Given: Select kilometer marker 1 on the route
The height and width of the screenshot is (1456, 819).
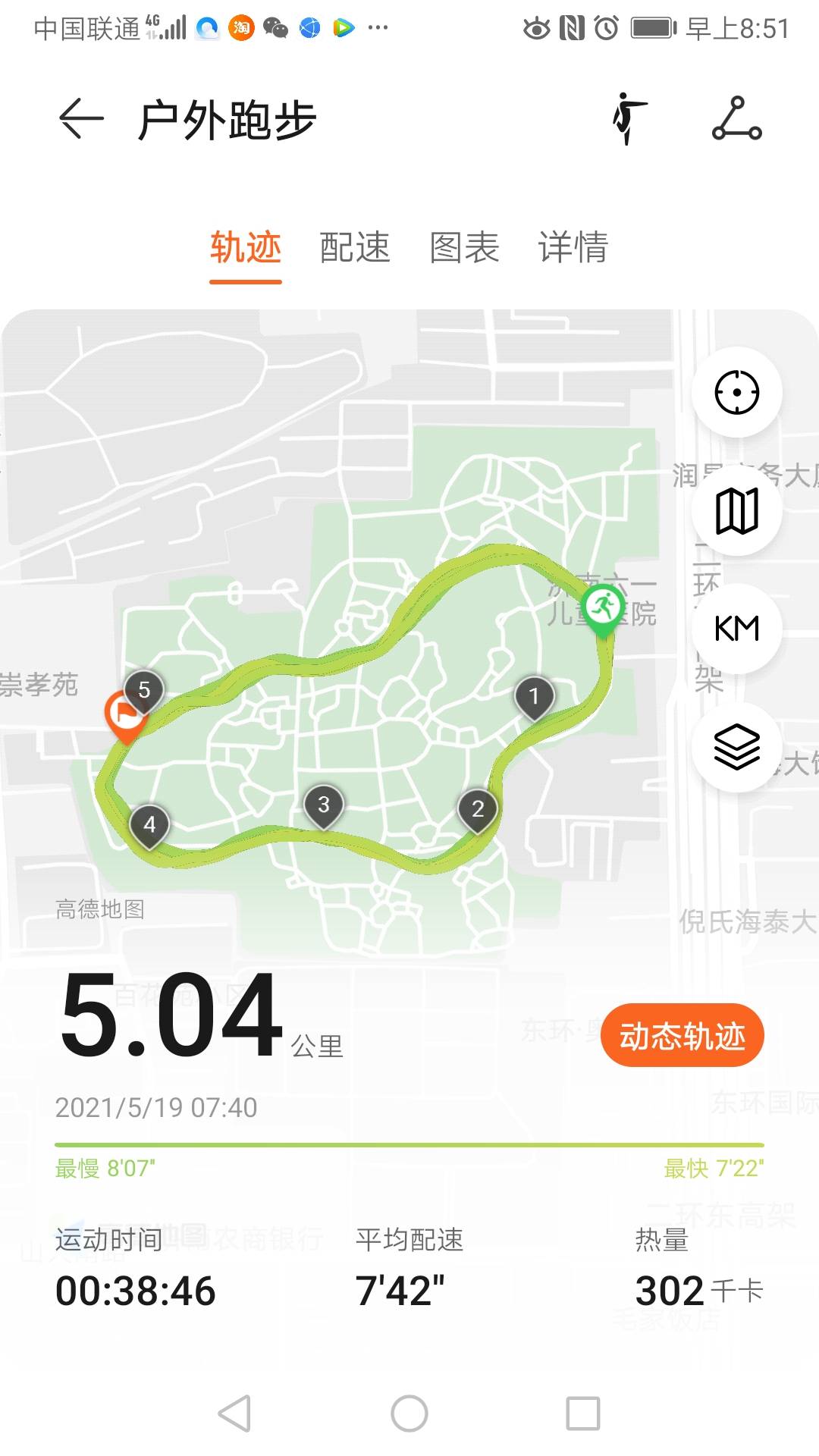Looking at the screenshot, I should tap(534, 694).
